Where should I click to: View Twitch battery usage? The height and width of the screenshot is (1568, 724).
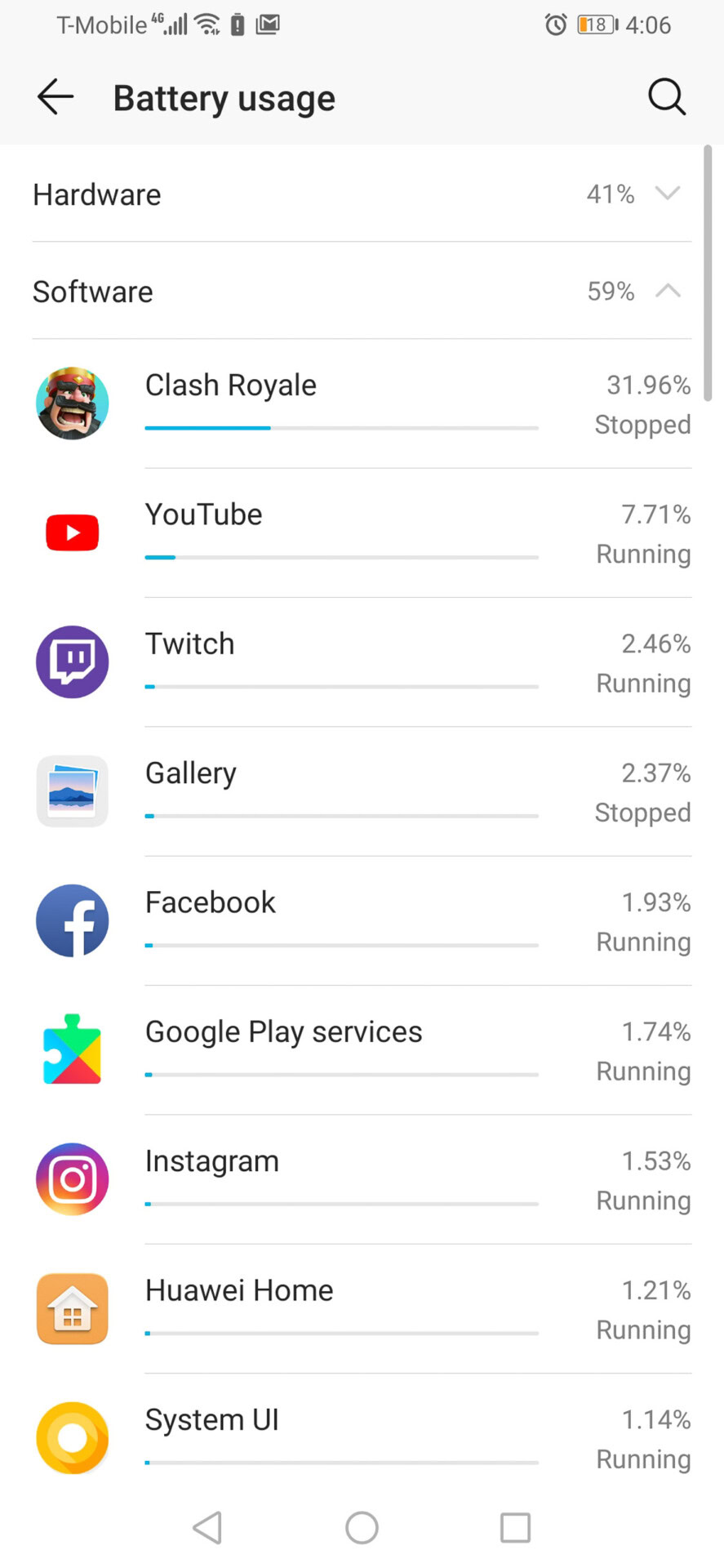click(x=362, y=661)
